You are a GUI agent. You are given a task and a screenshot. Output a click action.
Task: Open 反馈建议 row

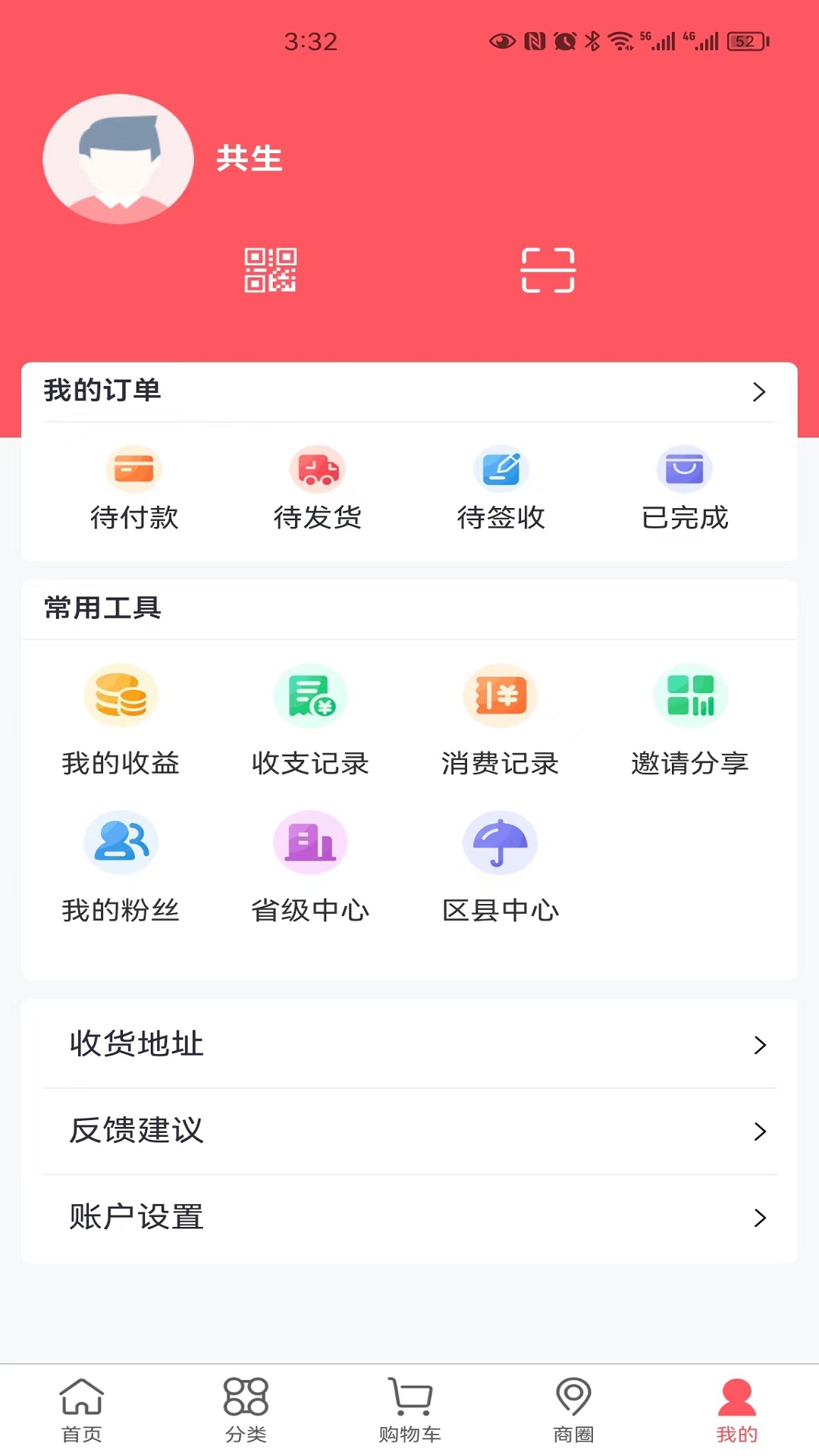click(x=409, y=1131)
